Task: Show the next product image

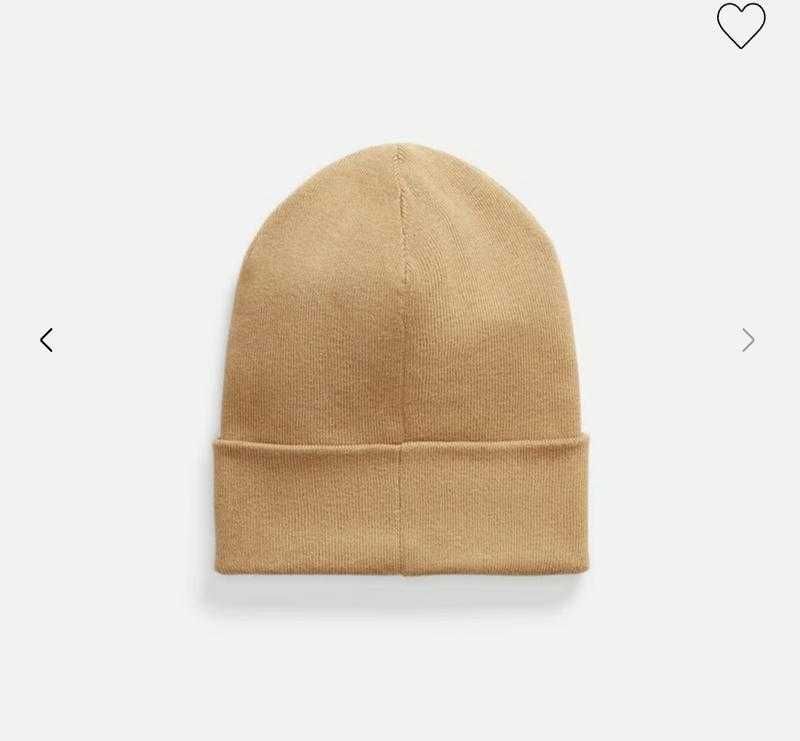Action: (x=748, y=340)
